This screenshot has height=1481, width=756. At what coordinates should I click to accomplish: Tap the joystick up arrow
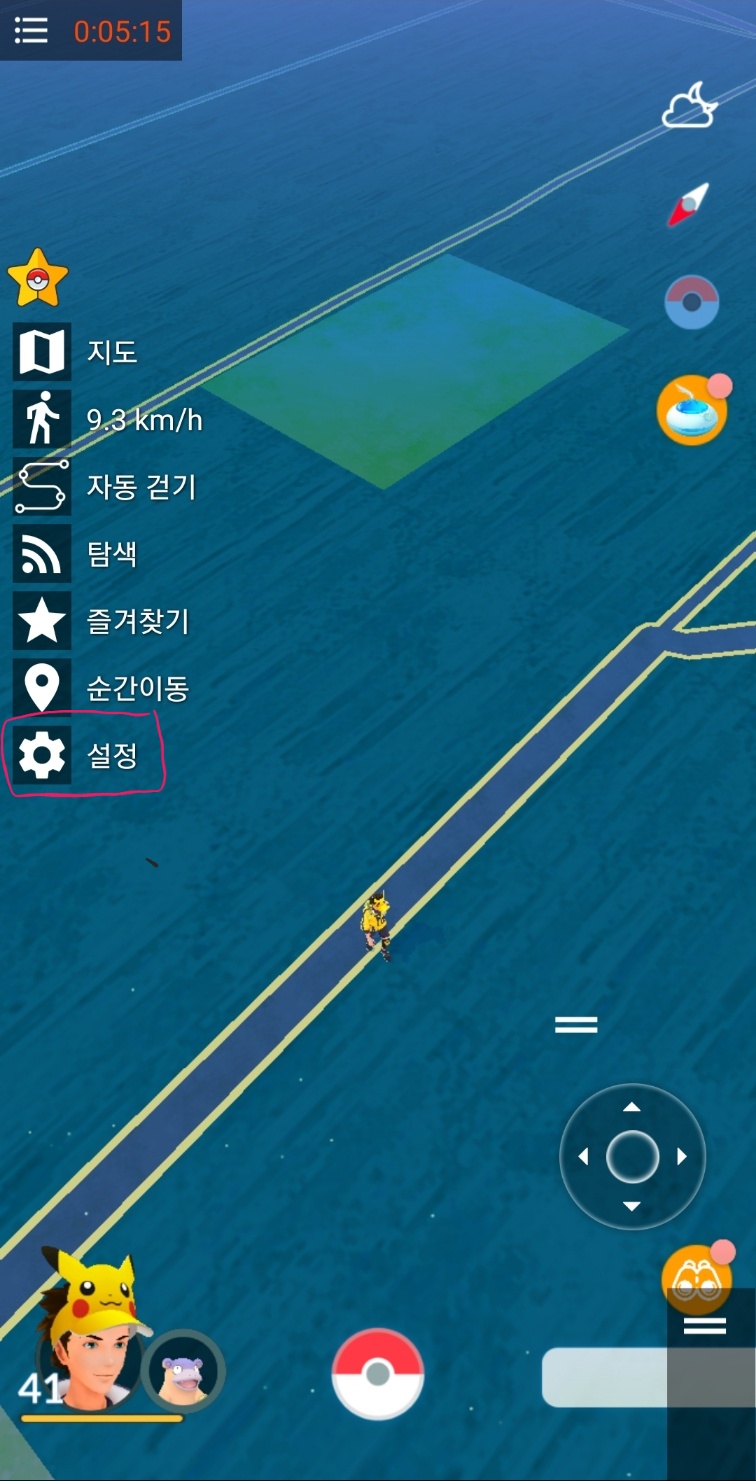click(x=631, y=1107)
